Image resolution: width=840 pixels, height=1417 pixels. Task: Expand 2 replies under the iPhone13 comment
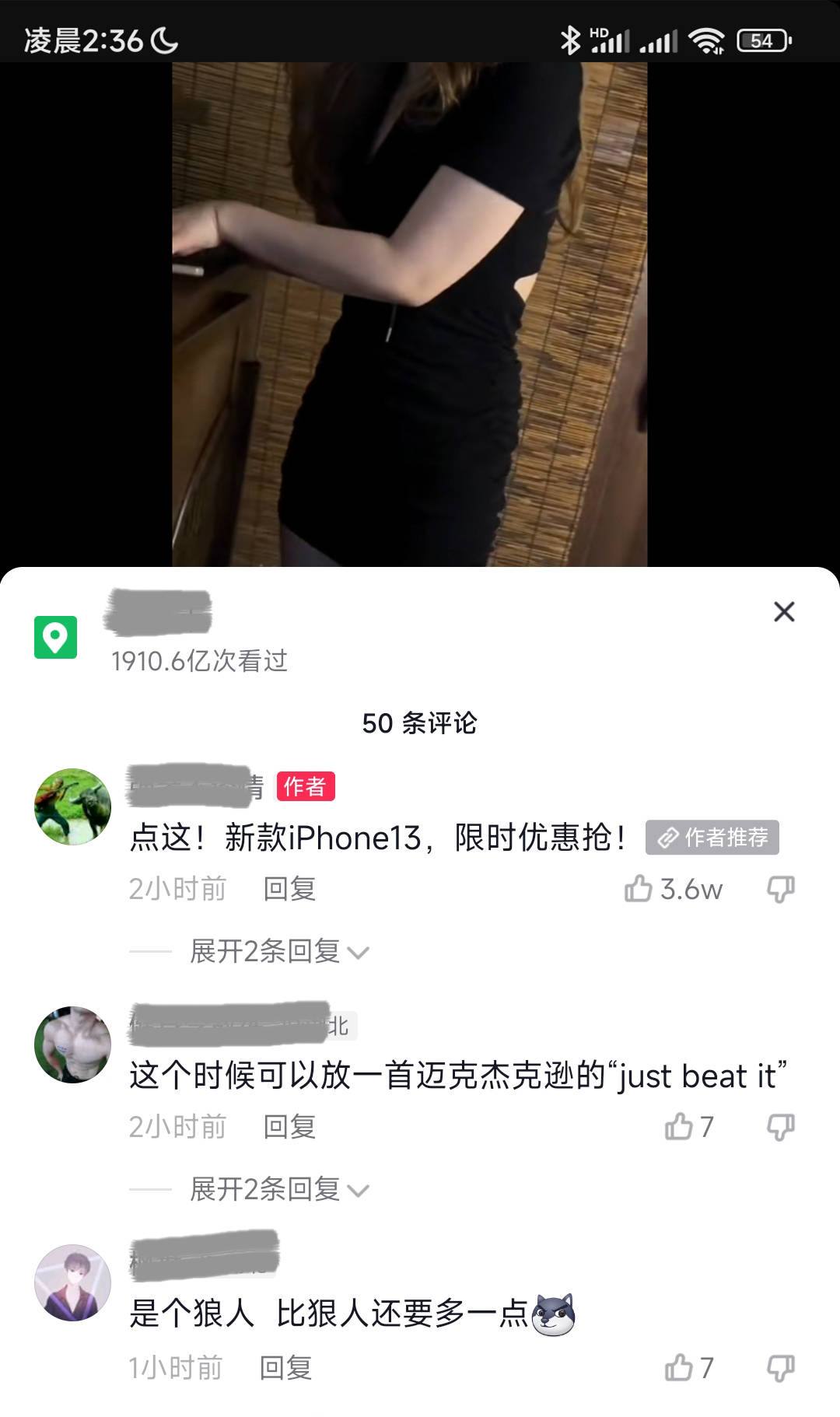click(278, 951)
